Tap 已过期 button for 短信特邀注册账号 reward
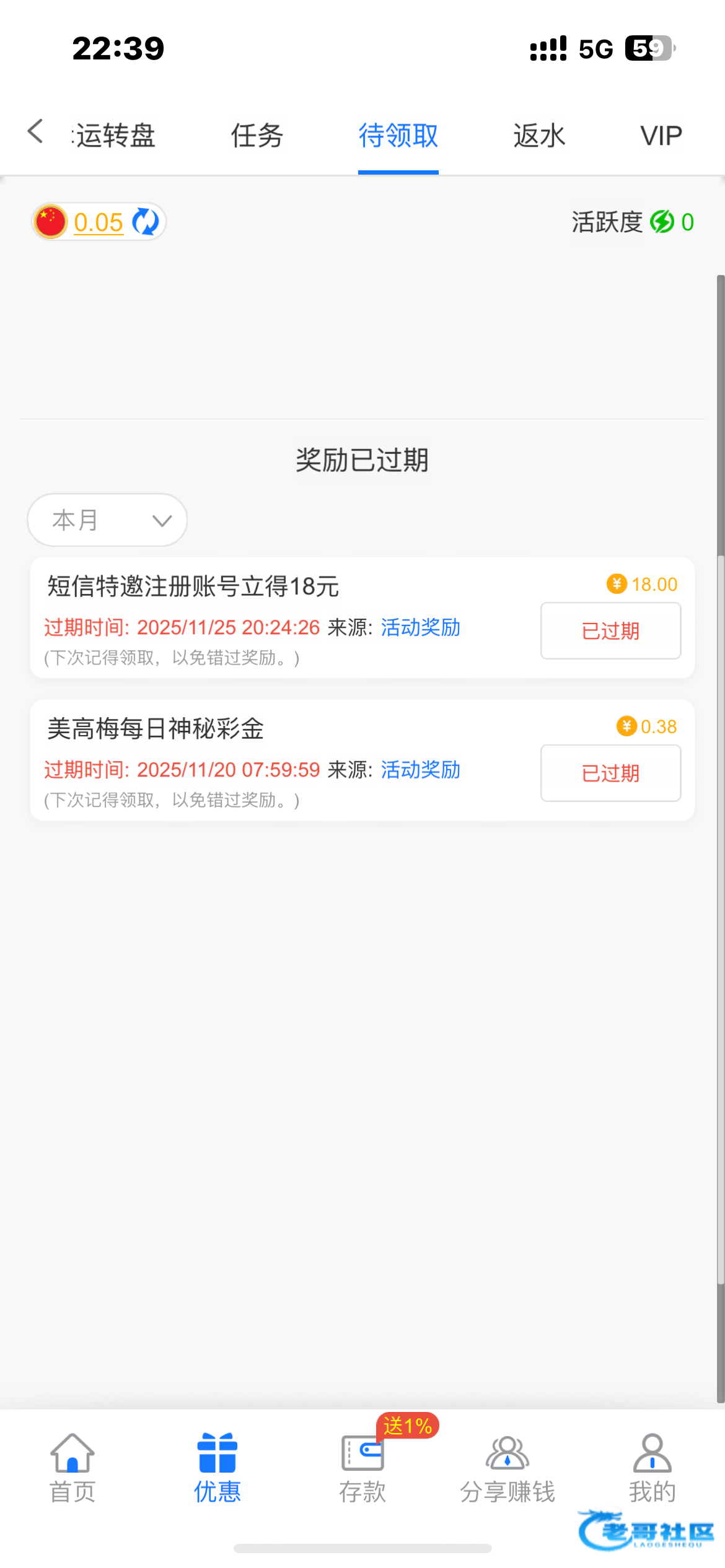 [610, 631]
